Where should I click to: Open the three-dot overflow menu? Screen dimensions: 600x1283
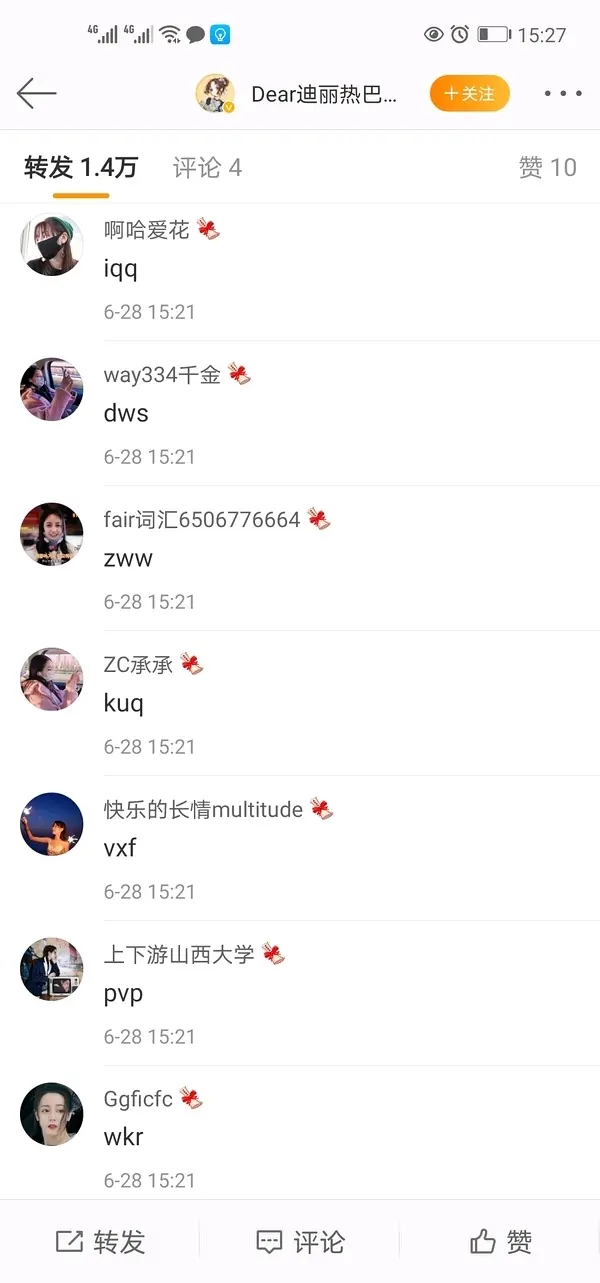click(563, 94)
